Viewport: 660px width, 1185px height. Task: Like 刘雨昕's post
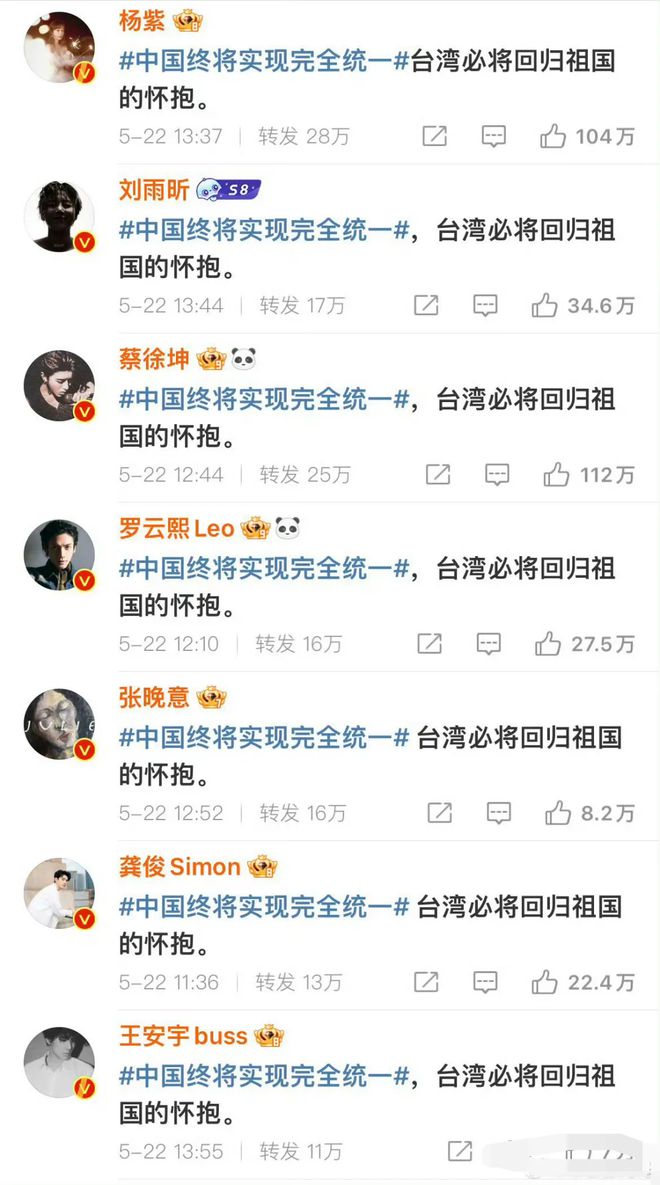coord(545,305)
